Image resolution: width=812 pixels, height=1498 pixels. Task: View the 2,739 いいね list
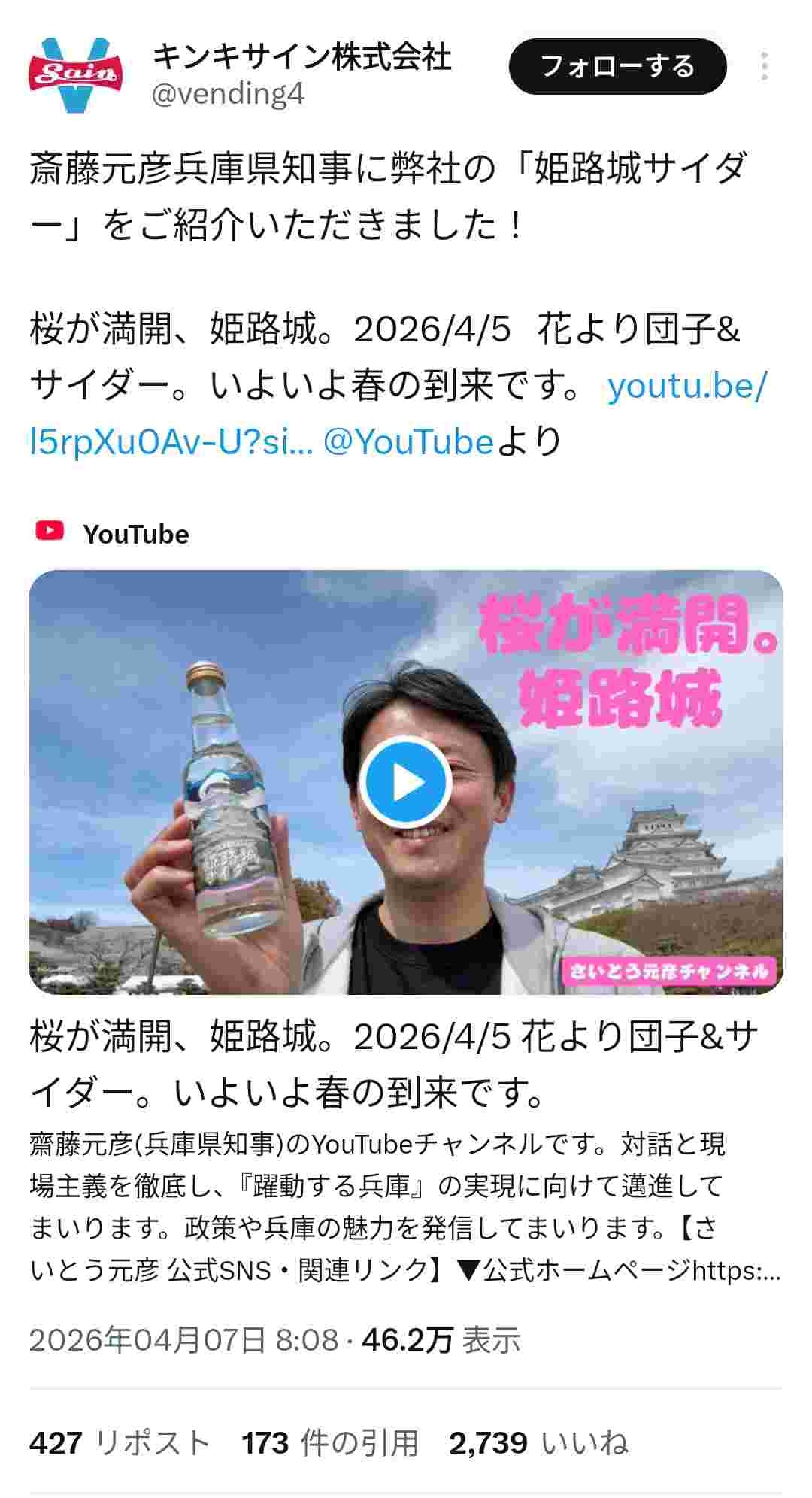[538, 1443]
